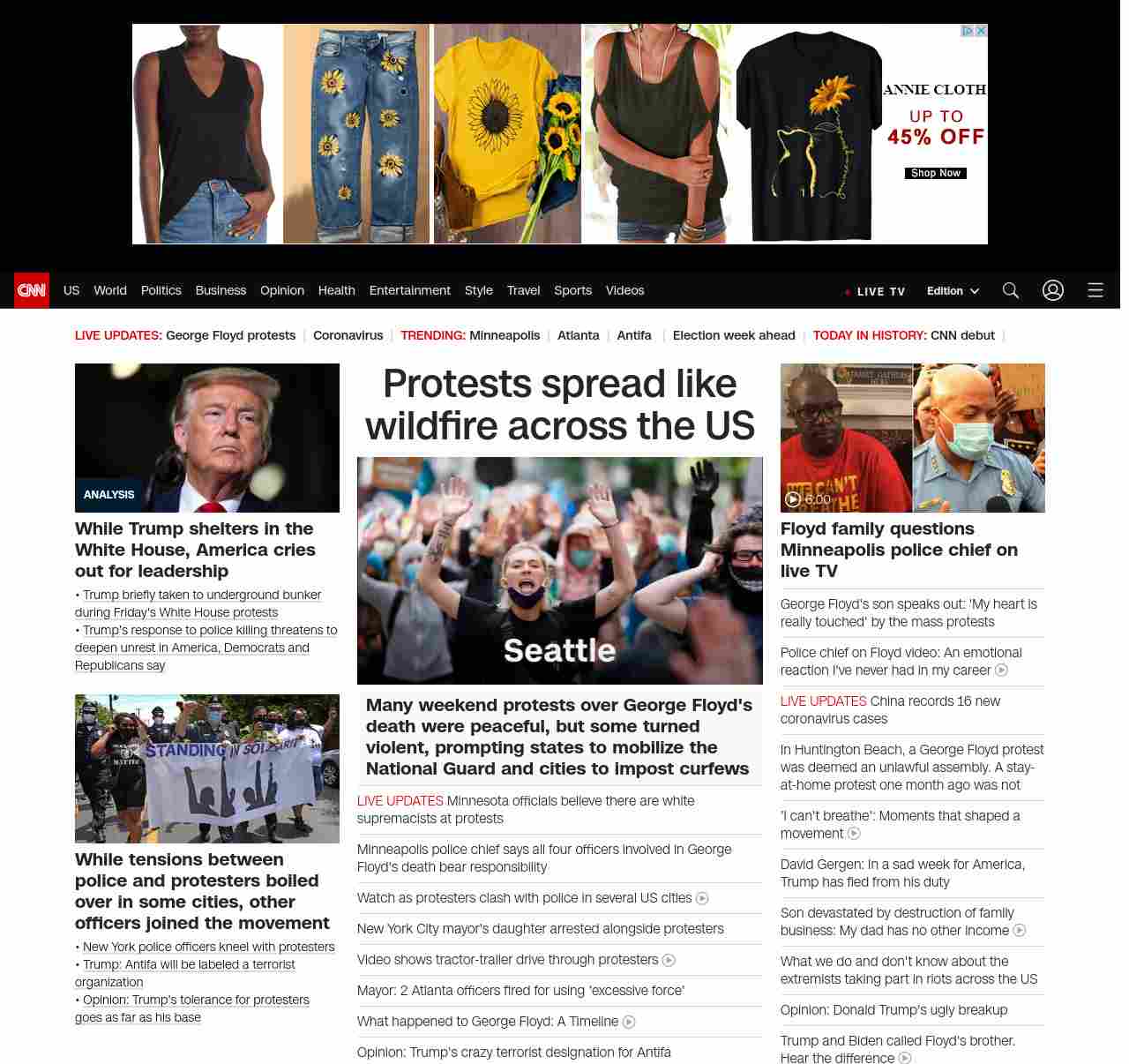1129x1064 pixels.
Task: Go to the Politics section
Action: pos(161,290)
